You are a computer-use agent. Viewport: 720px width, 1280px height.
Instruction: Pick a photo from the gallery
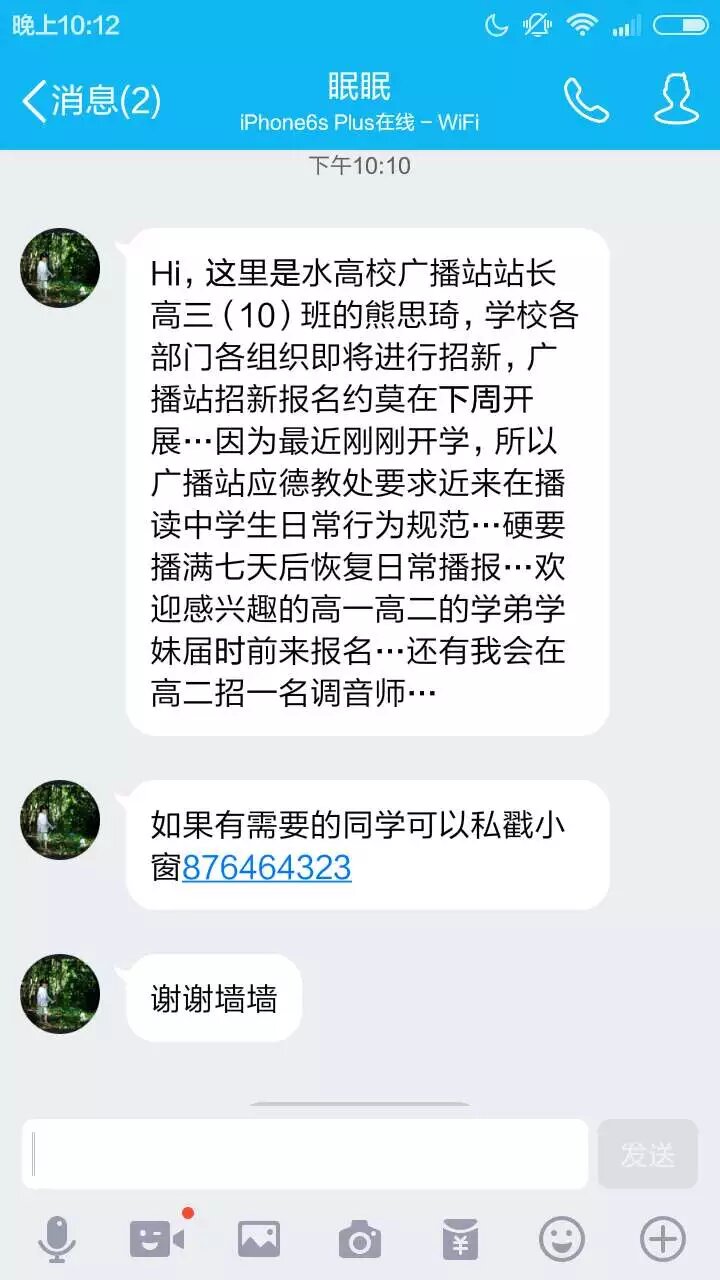pos(259,1239)
